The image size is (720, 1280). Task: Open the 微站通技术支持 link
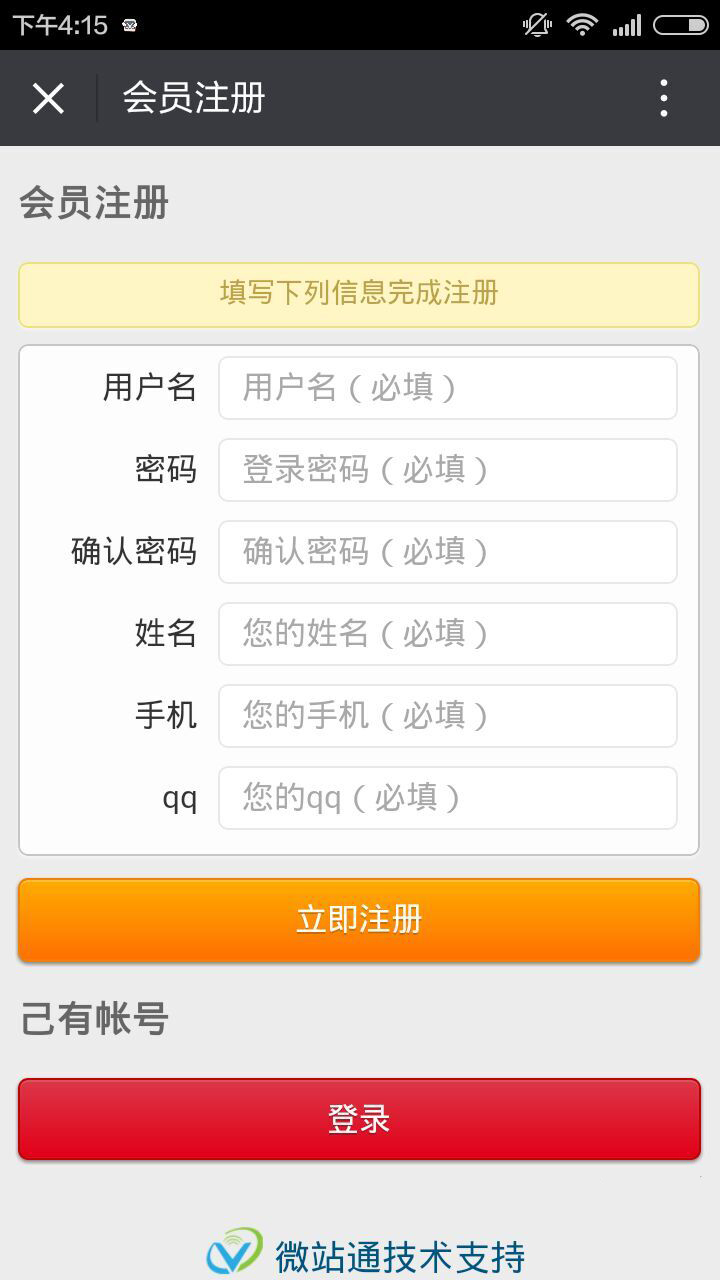(x=366, y=1254)
